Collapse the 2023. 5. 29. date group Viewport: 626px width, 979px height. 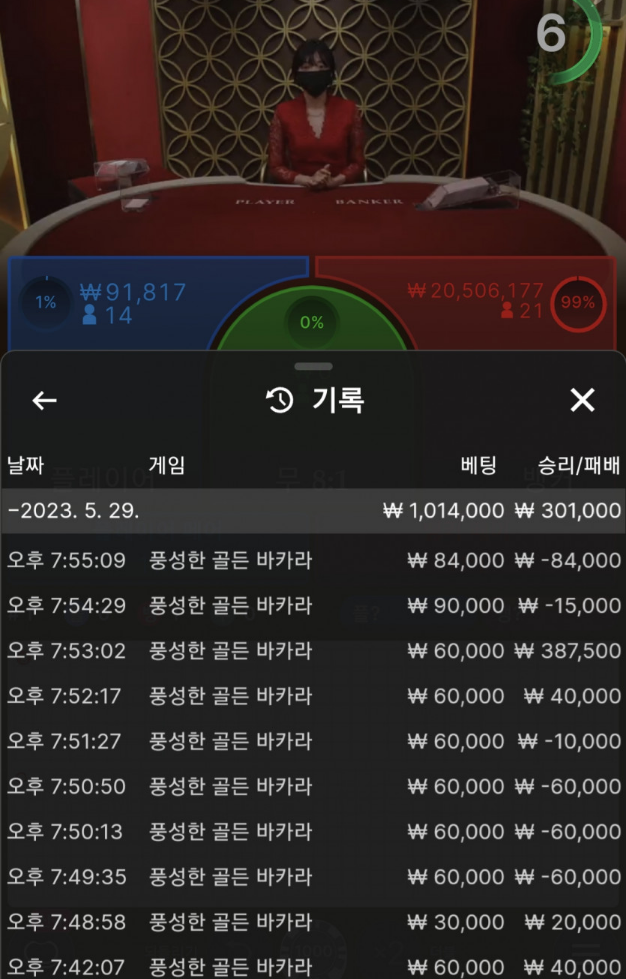(313, 511)
